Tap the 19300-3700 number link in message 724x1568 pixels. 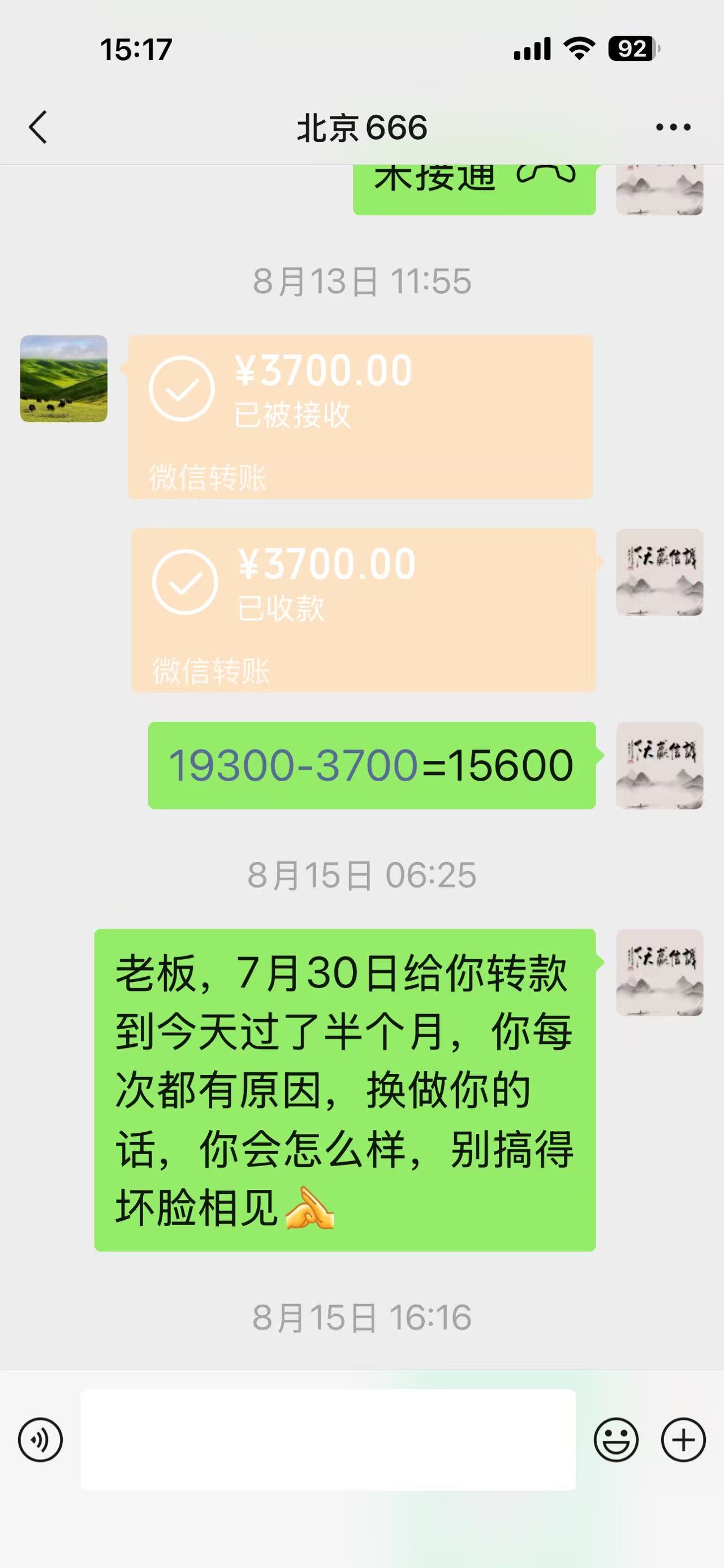click(293, 765)
